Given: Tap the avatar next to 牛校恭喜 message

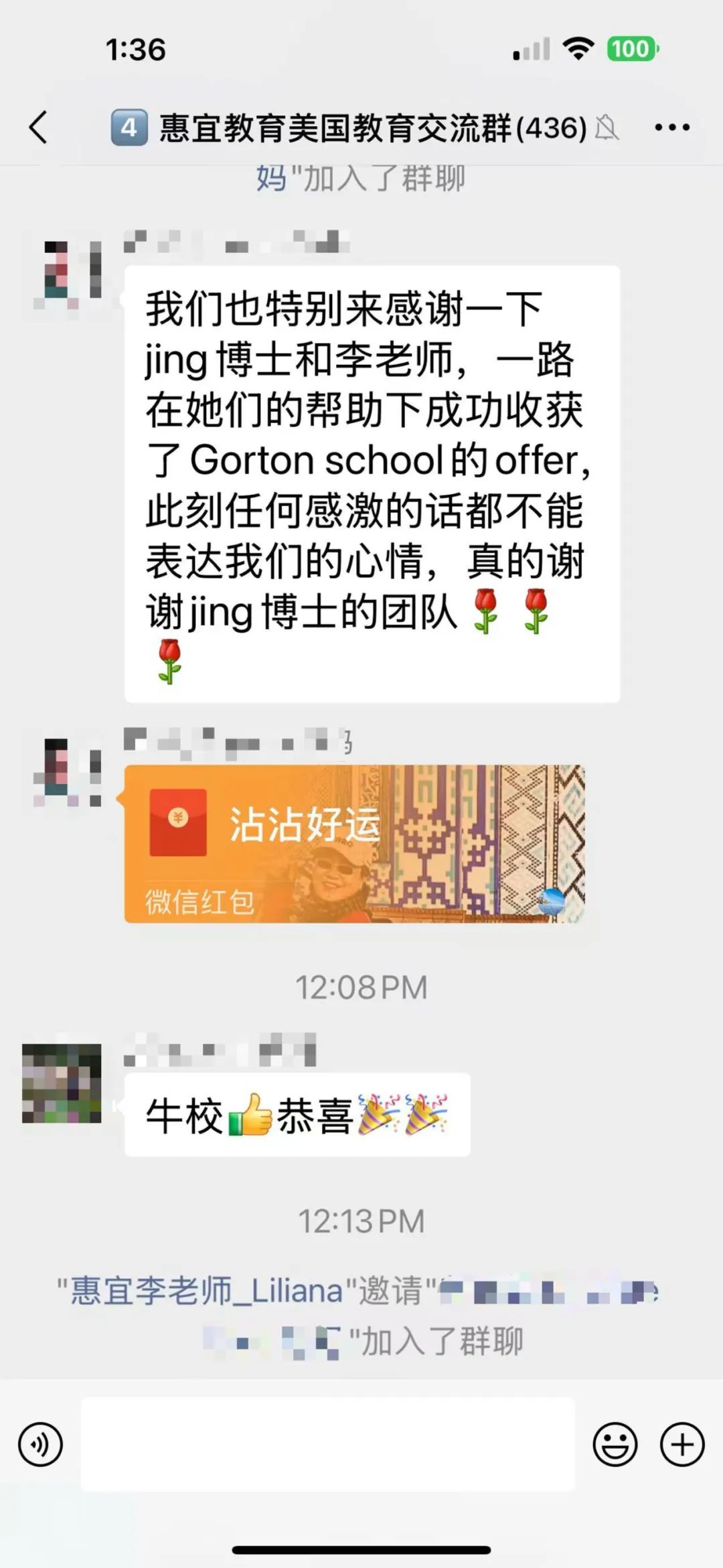Looking at the screenshot, I should click(62, 1083).
